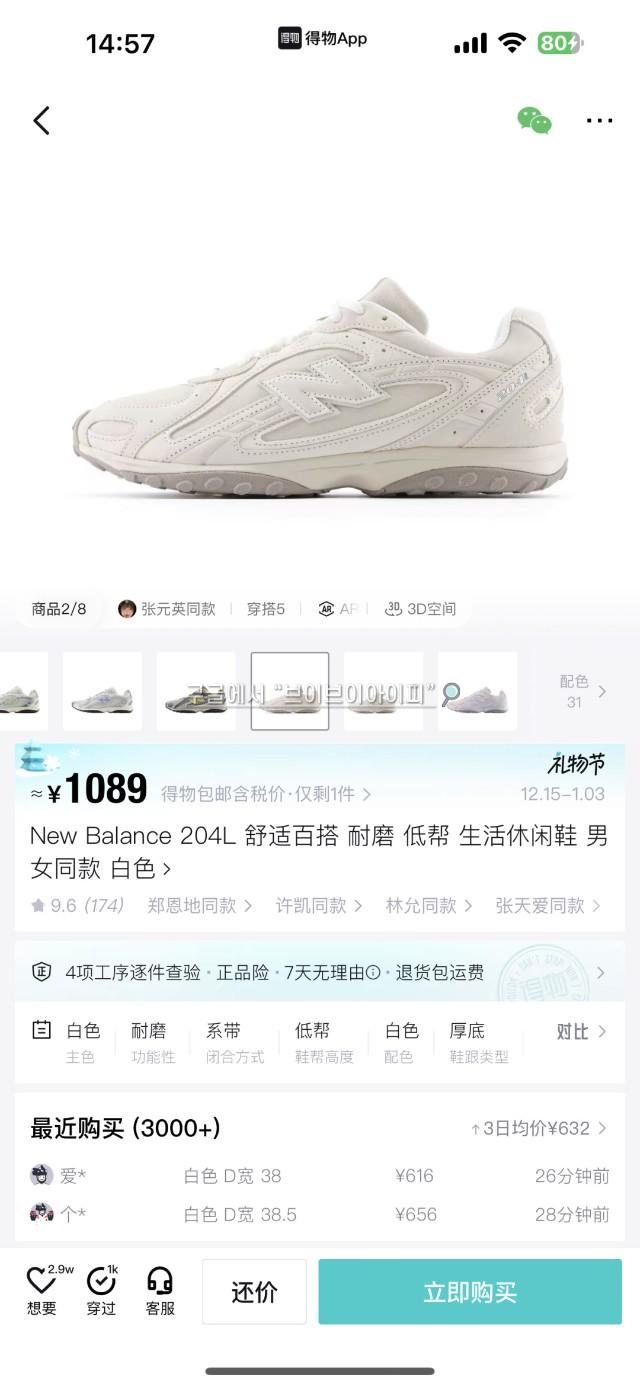Select the blue-accent sneaker colorway thumbnail
640x1387 pixels.
click(x=102, y=691)
